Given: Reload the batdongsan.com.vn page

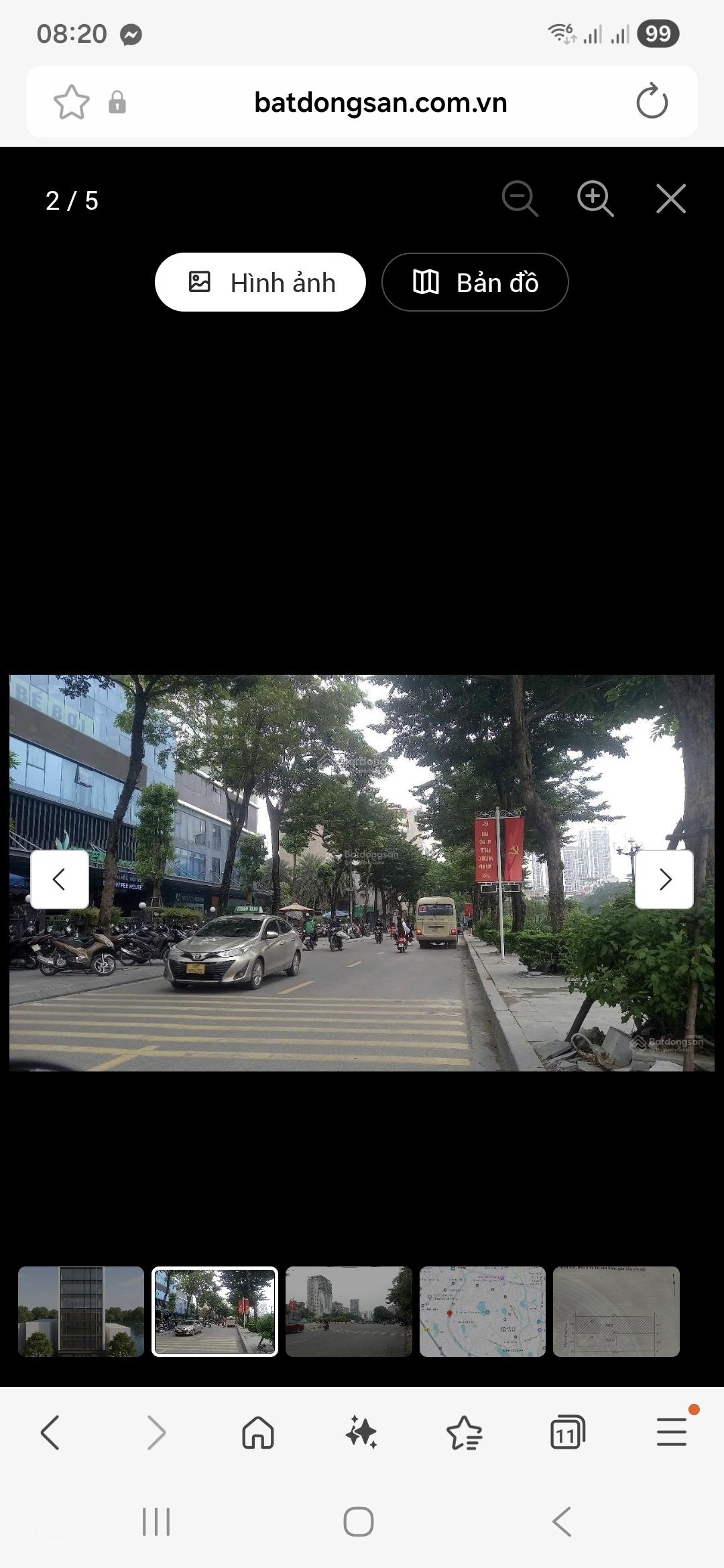Looking at the screenshot, I should coord(652,102).
